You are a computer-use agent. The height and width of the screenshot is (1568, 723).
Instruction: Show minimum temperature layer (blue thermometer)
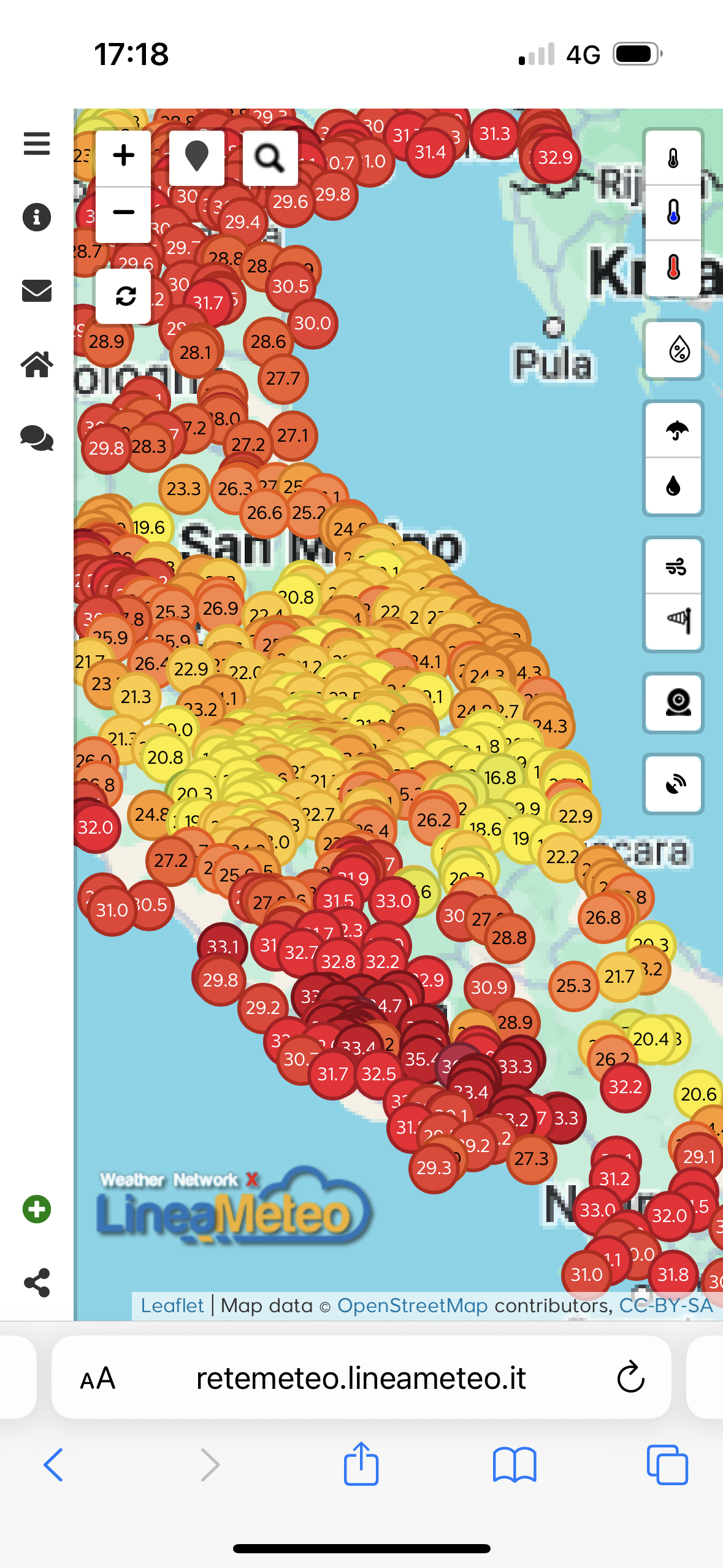tap(673, 213)
